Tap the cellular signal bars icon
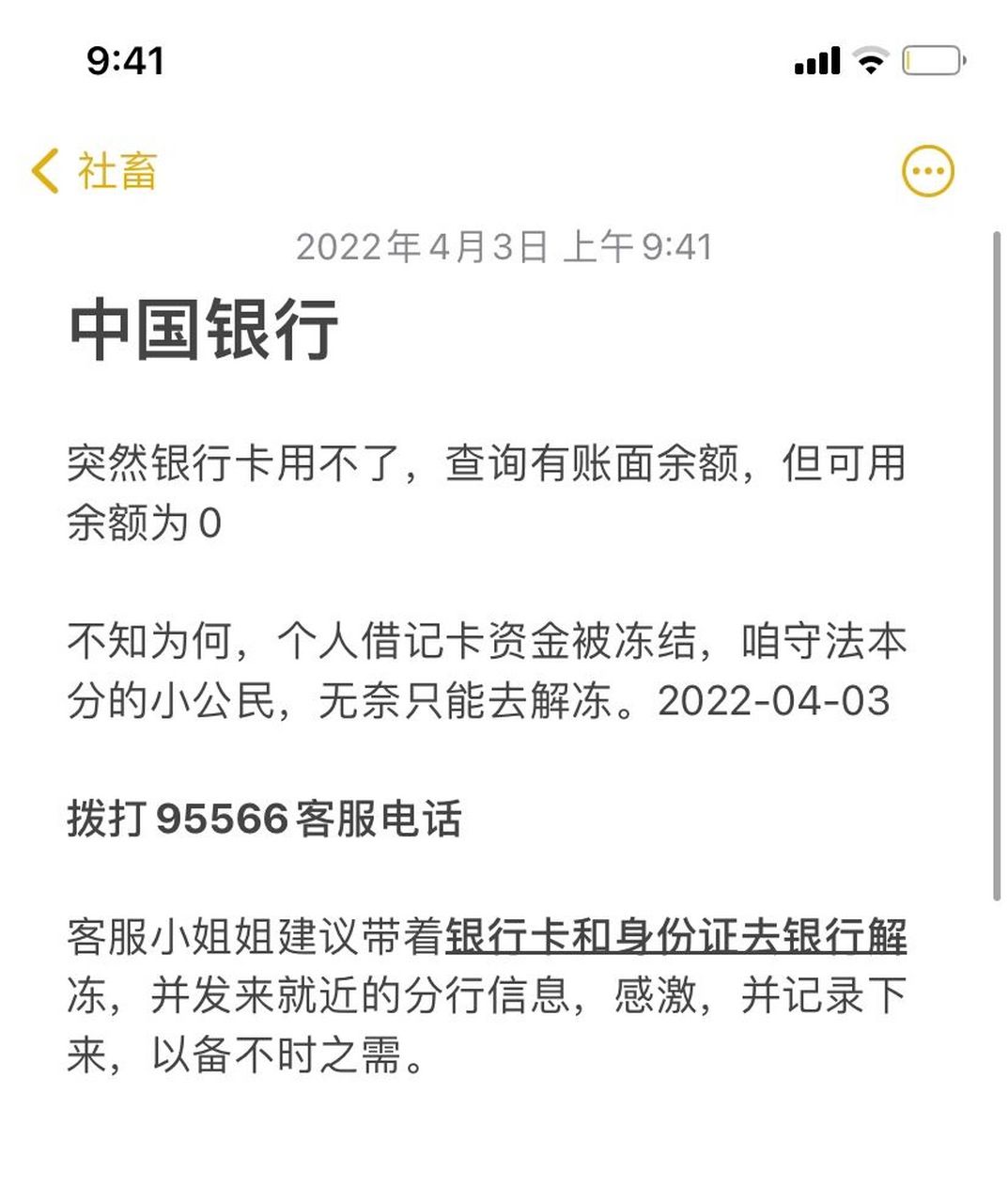This screenshot has width=1008, height=1203. coord(817,59)
